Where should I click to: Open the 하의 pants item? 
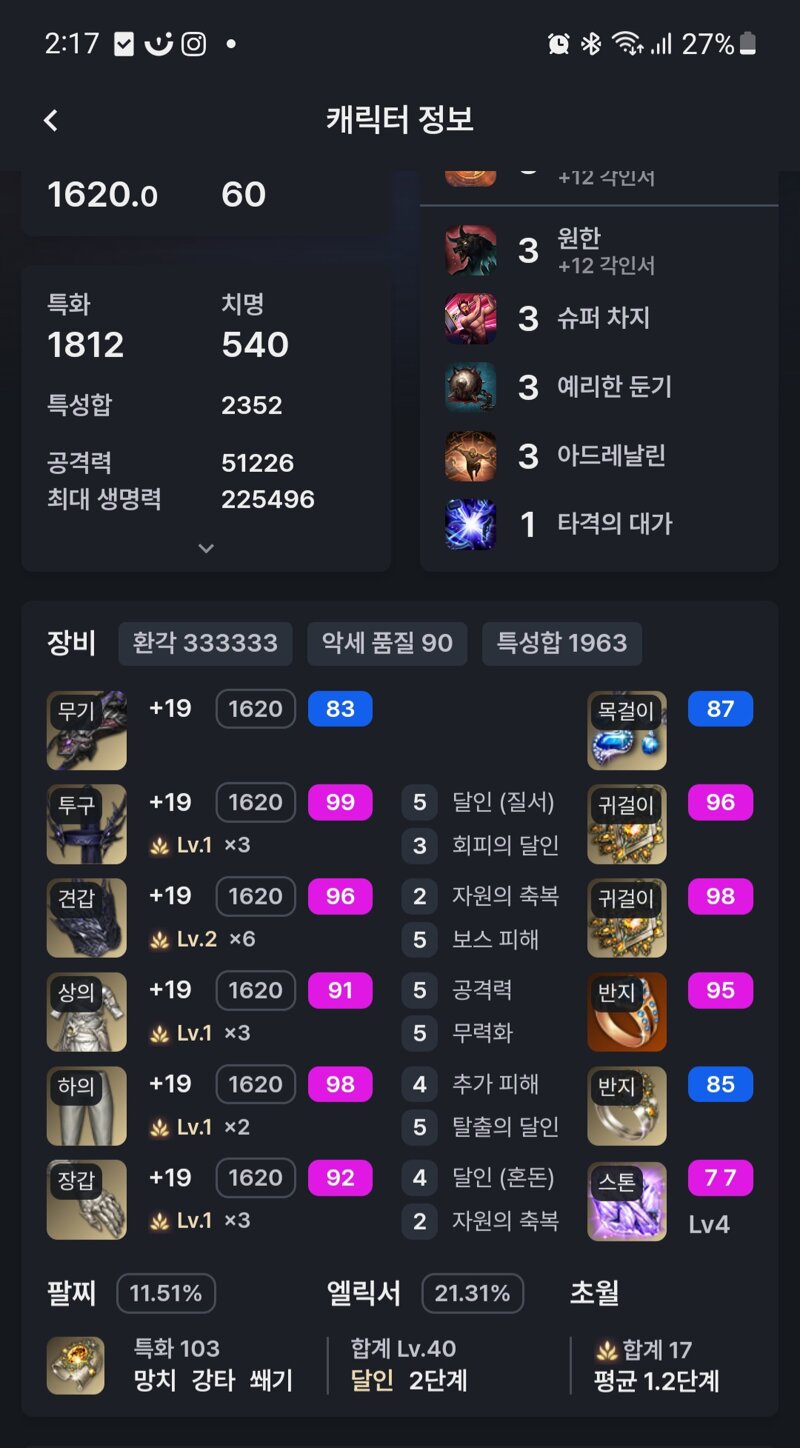pos(87,1106)
